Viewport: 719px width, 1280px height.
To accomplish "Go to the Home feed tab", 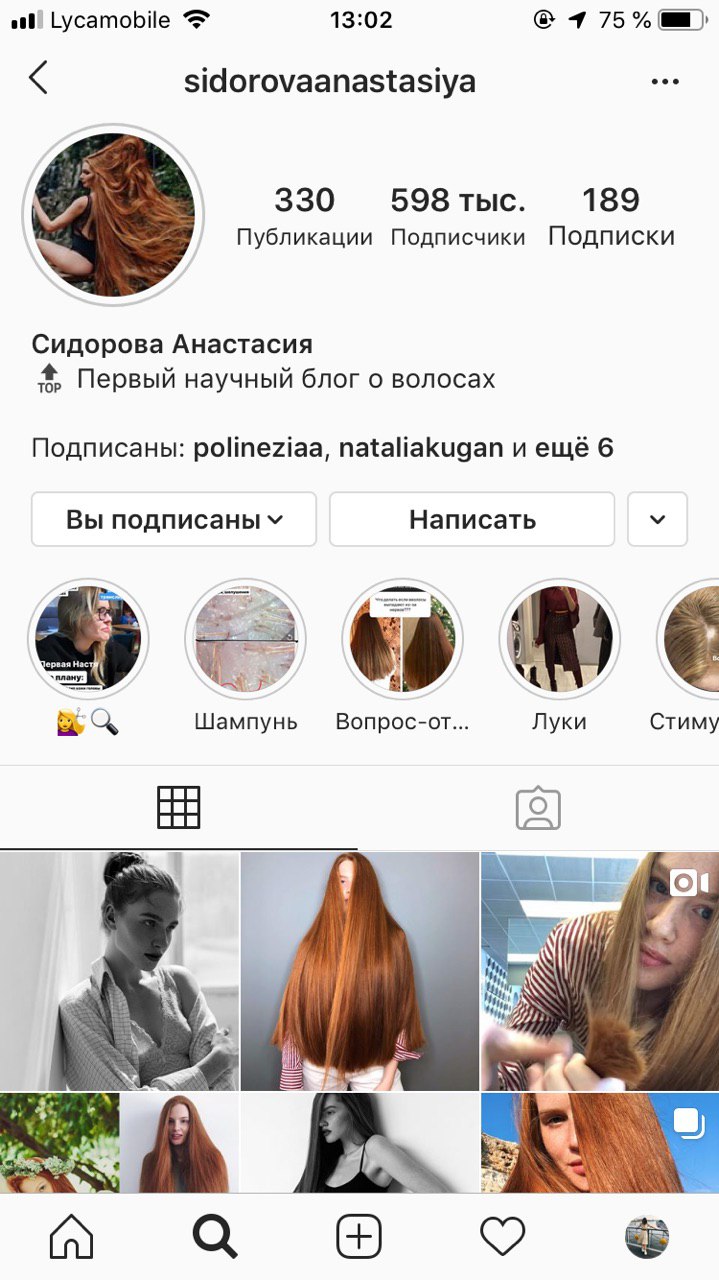I will point(71,1238).
